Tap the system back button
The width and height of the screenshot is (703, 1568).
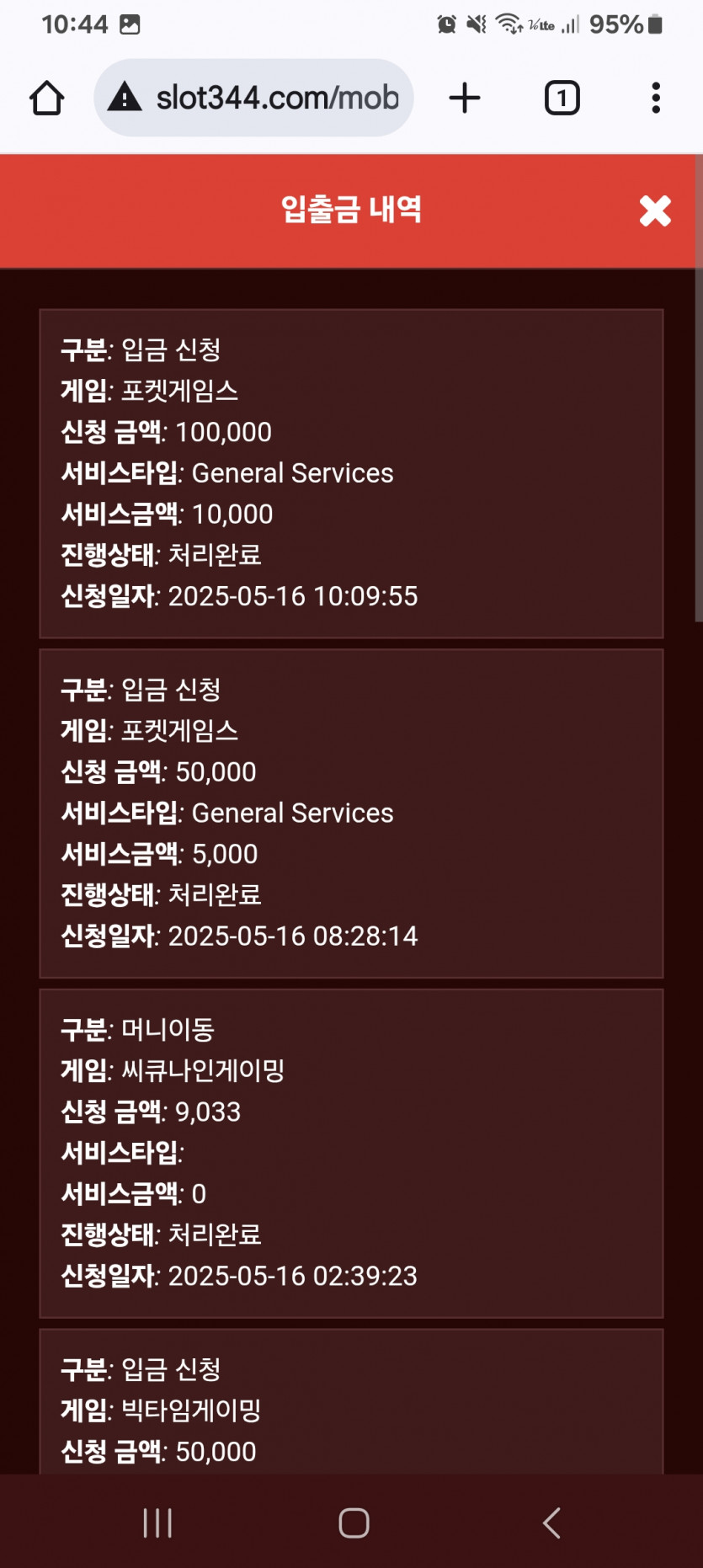tap(551, 1523)
